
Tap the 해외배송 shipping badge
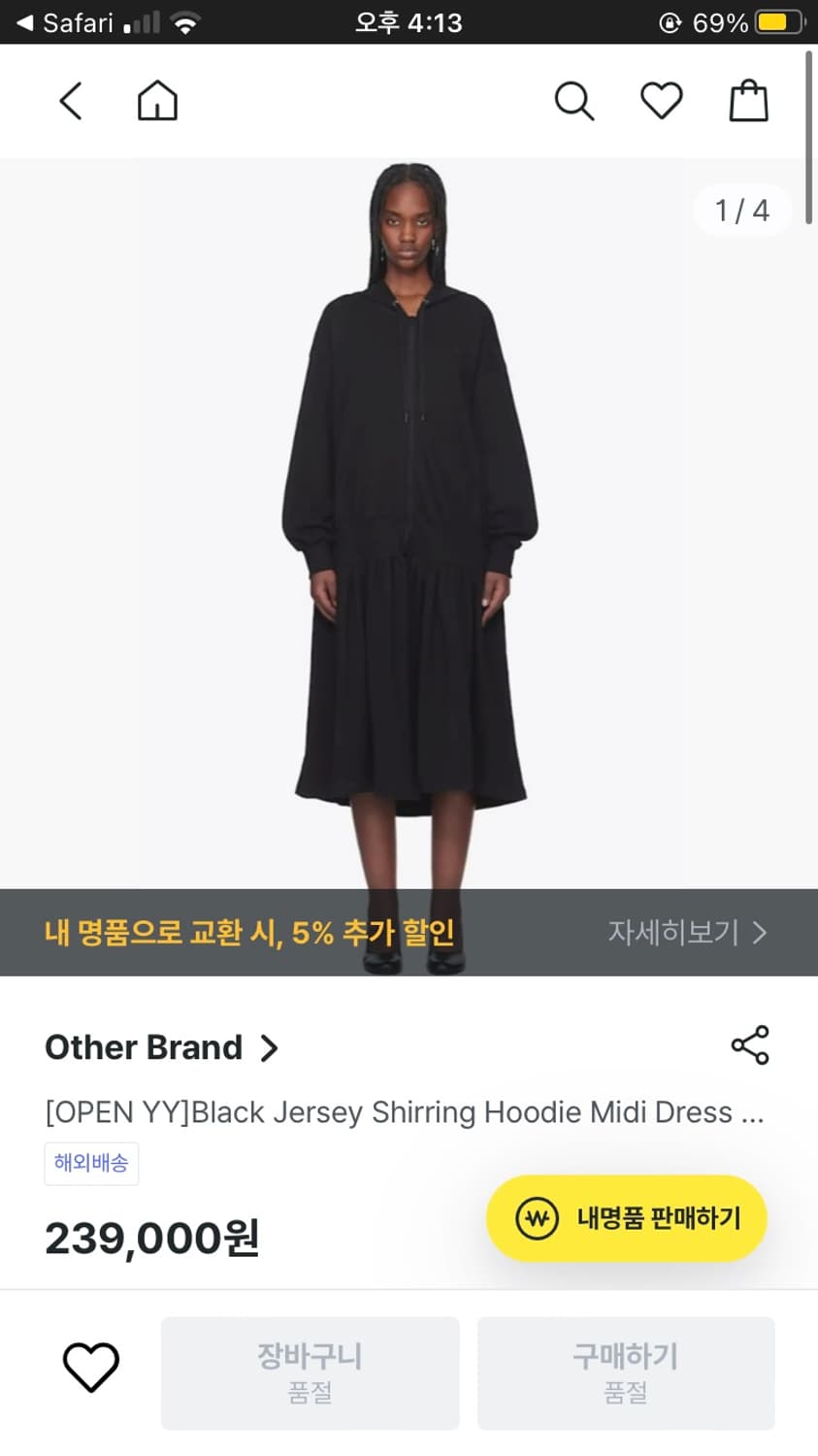coord(91,1163)
